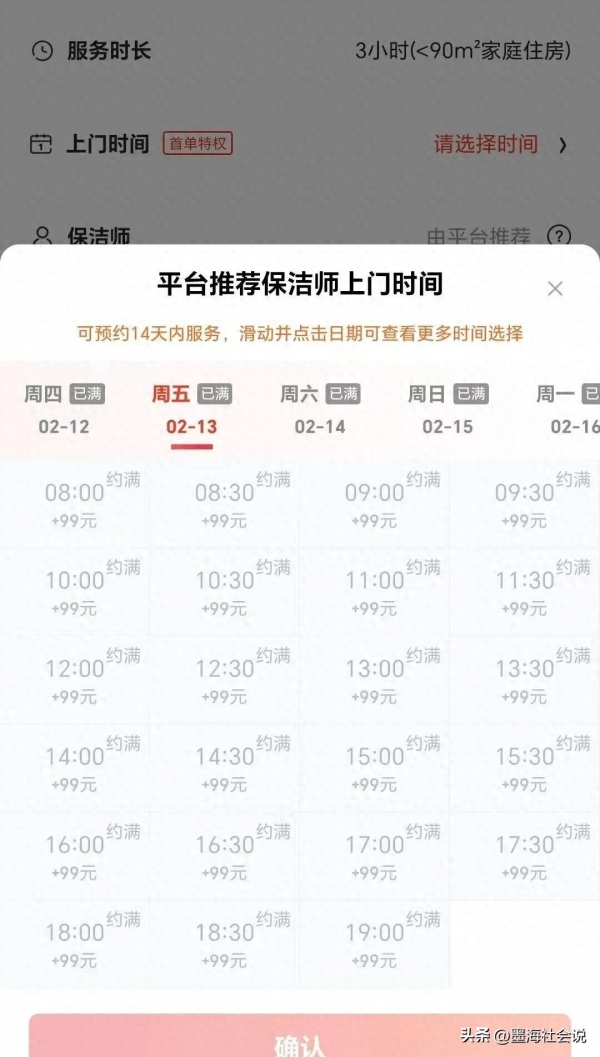
Task: Choose the 08:00 time slot
Action: 75,503
